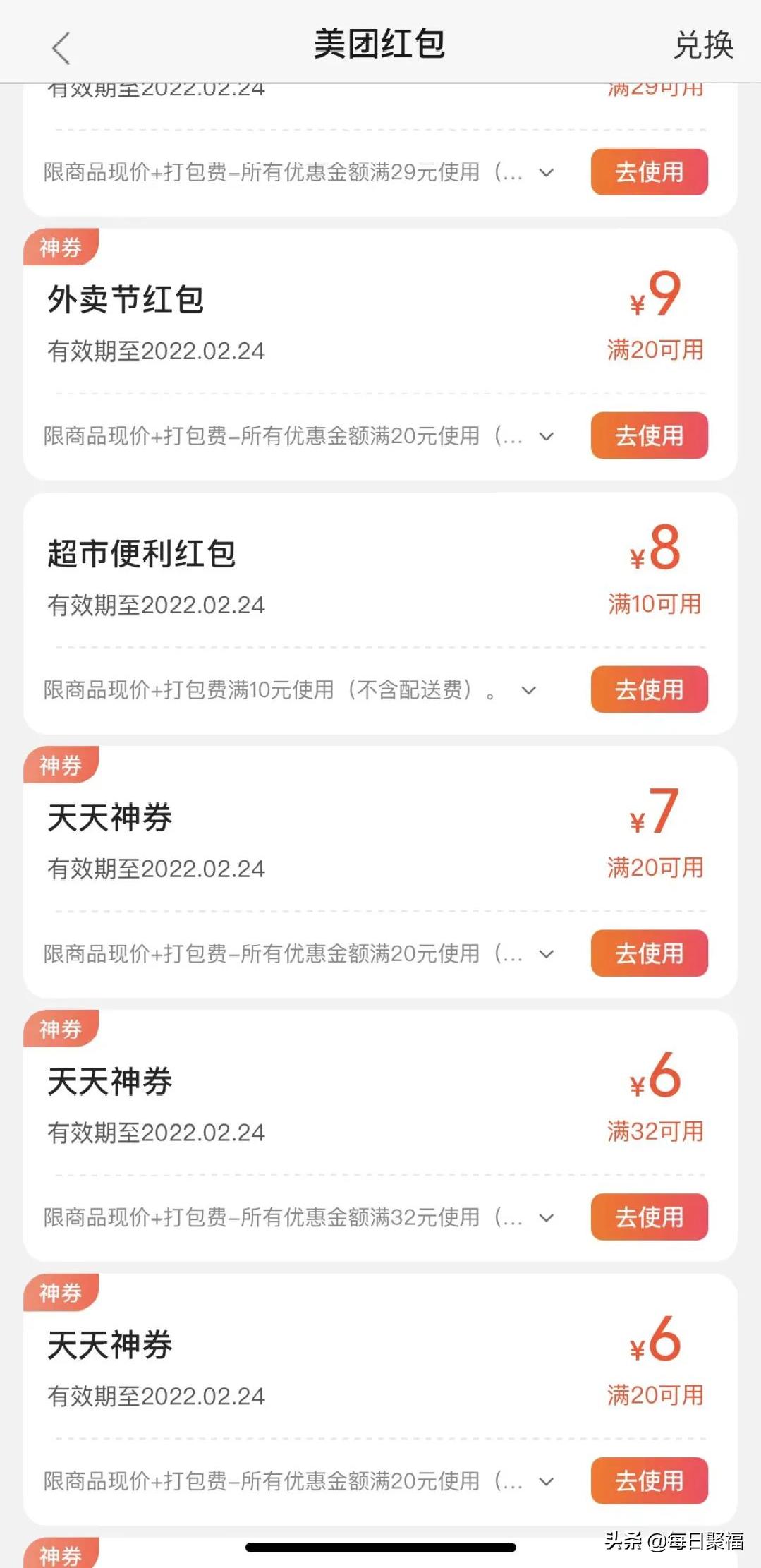761x1568 pixels.
Task: Tap the 神券 badge on 外卖节红包 coupon
Action: 61,247
